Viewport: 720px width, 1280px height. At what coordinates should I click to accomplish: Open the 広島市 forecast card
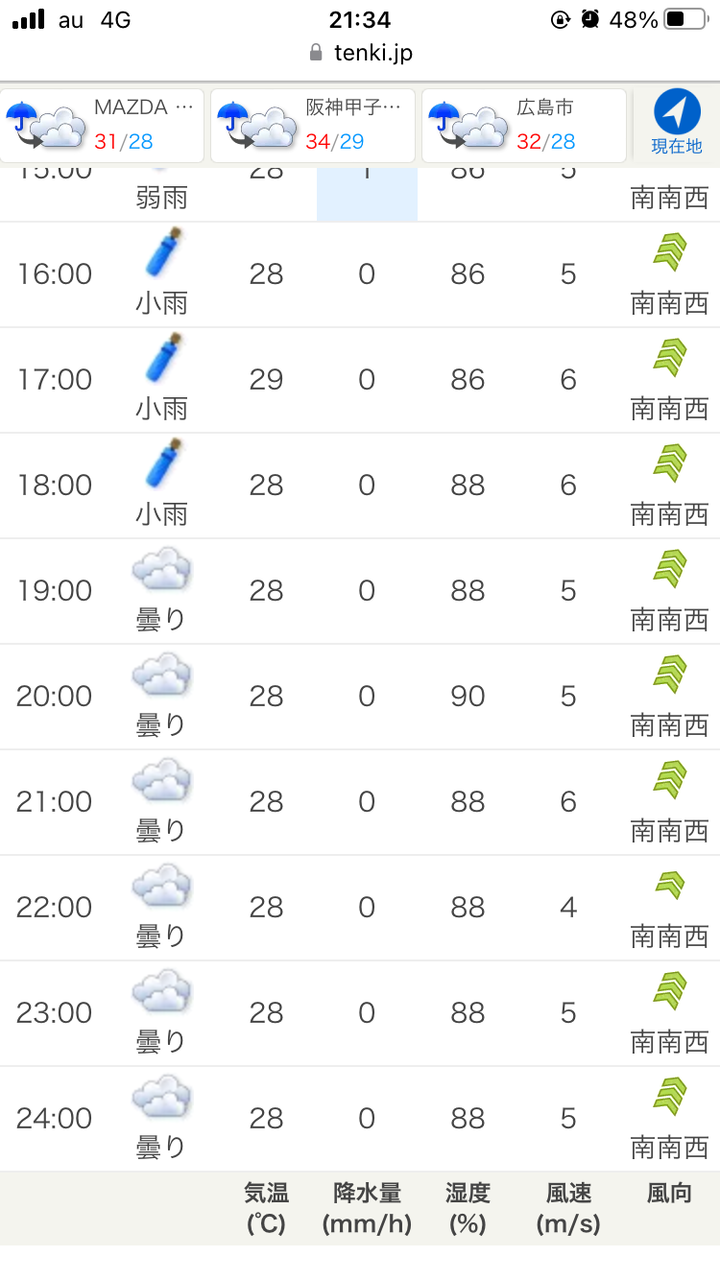(524, 125)
